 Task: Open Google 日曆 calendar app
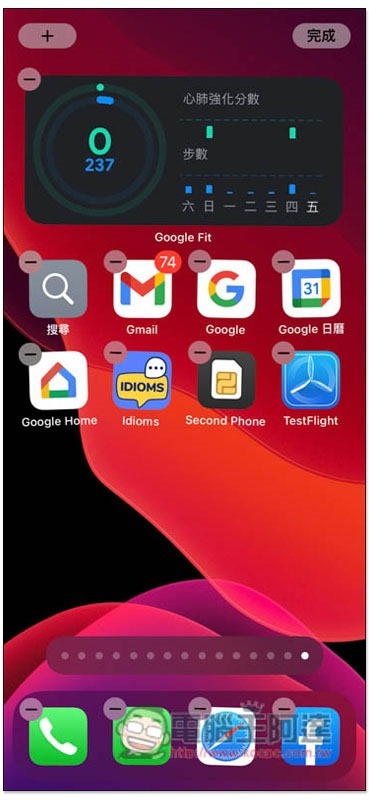(311, 289)
